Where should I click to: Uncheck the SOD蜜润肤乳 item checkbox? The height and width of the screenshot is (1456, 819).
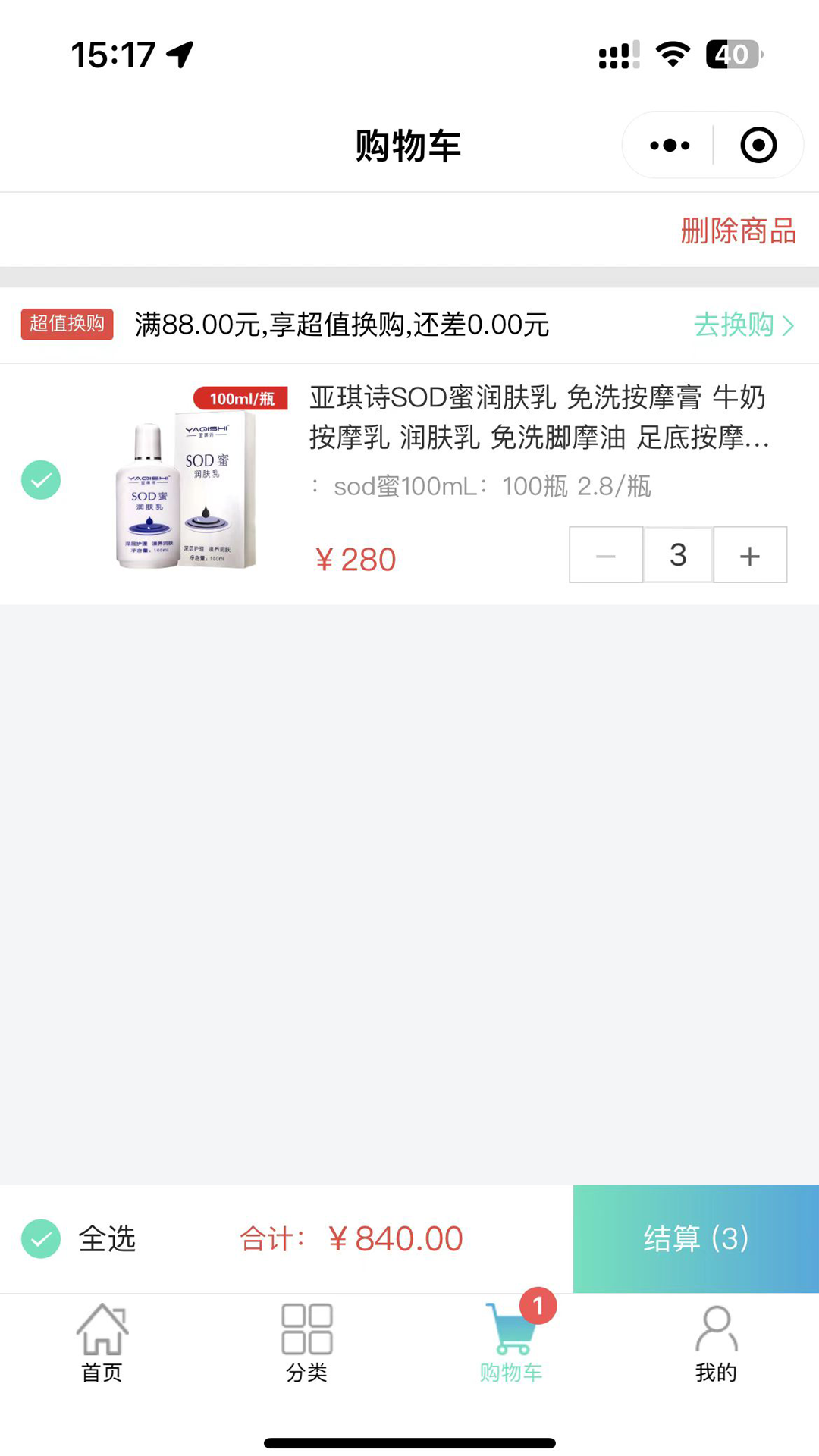[41, 479]
